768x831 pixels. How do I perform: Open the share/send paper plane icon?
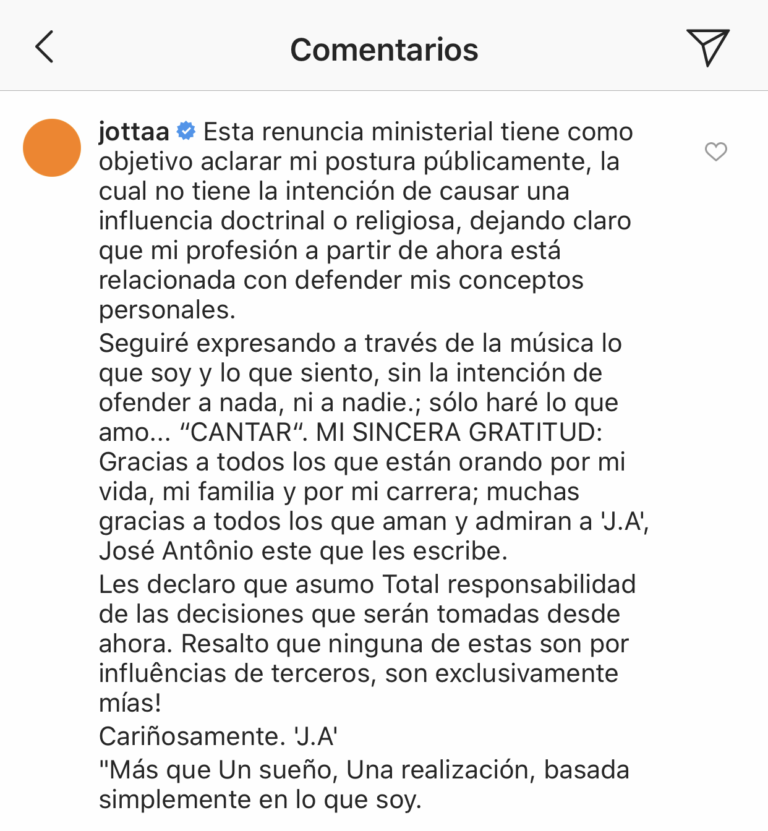pyautogui.click(x=707, y=47)
